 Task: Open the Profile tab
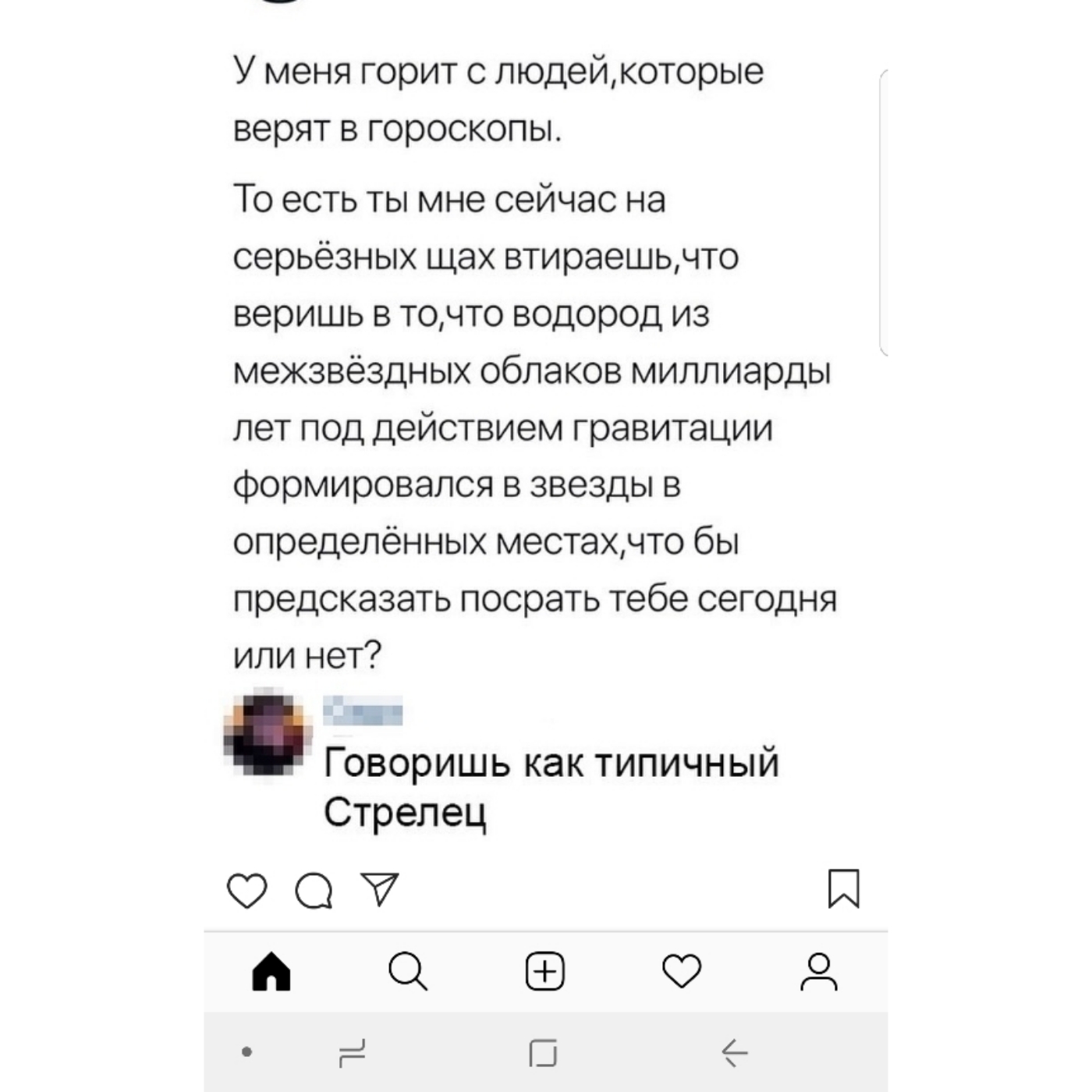click(819, 973)
